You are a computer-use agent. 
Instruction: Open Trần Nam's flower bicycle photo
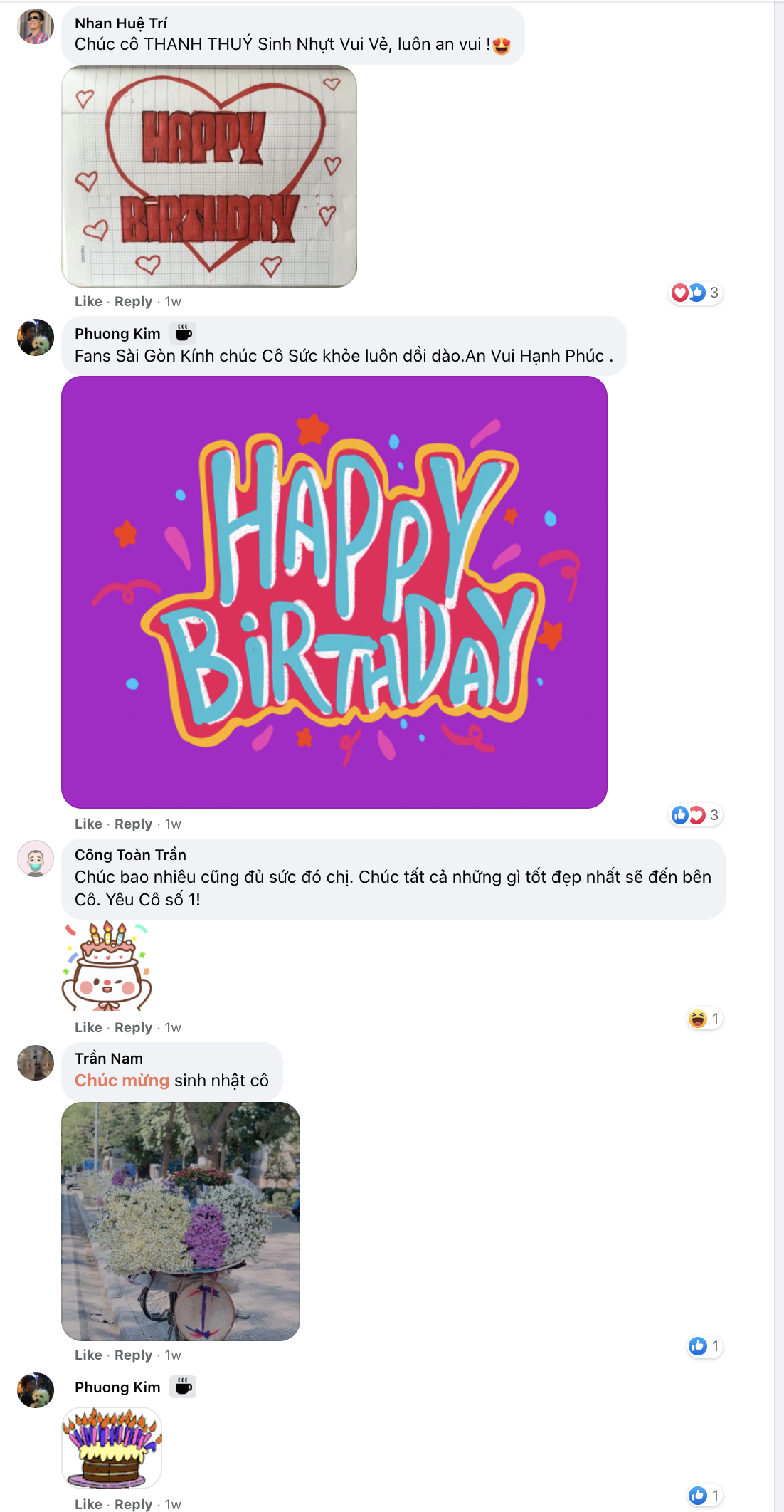tap(181, 1222)
